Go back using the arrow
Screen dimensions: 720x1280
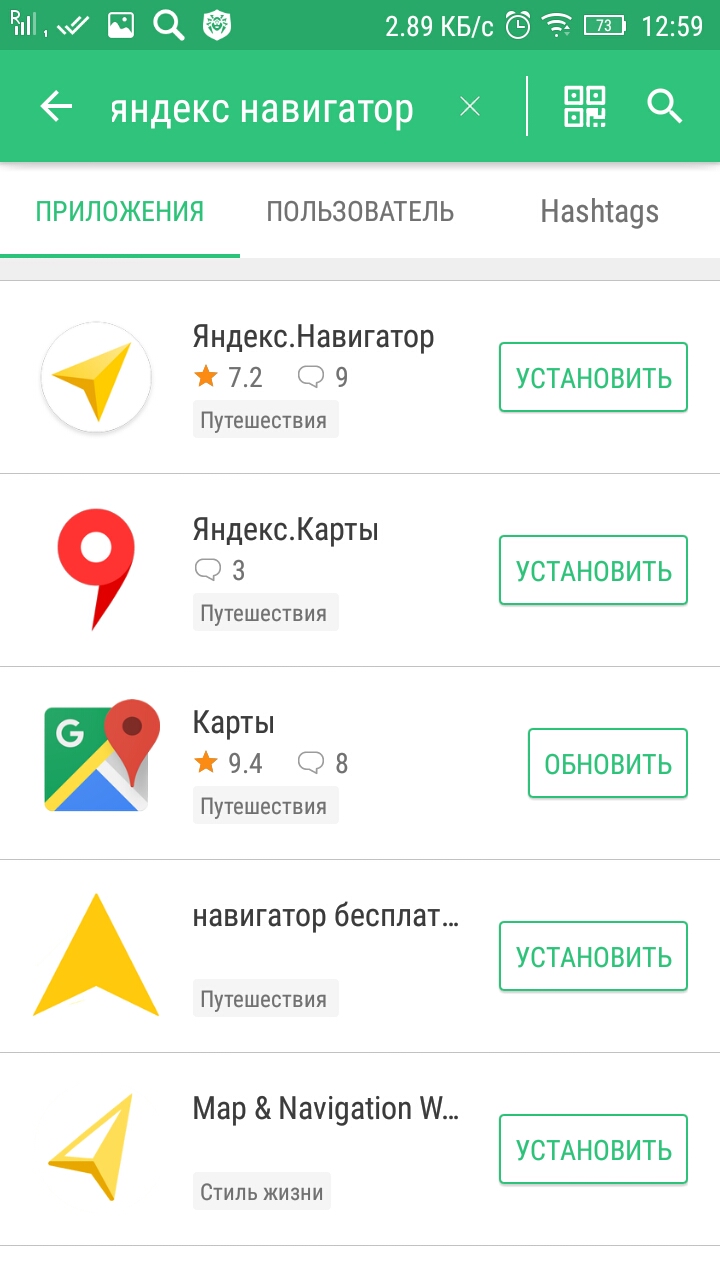click(x=57, y=107)
